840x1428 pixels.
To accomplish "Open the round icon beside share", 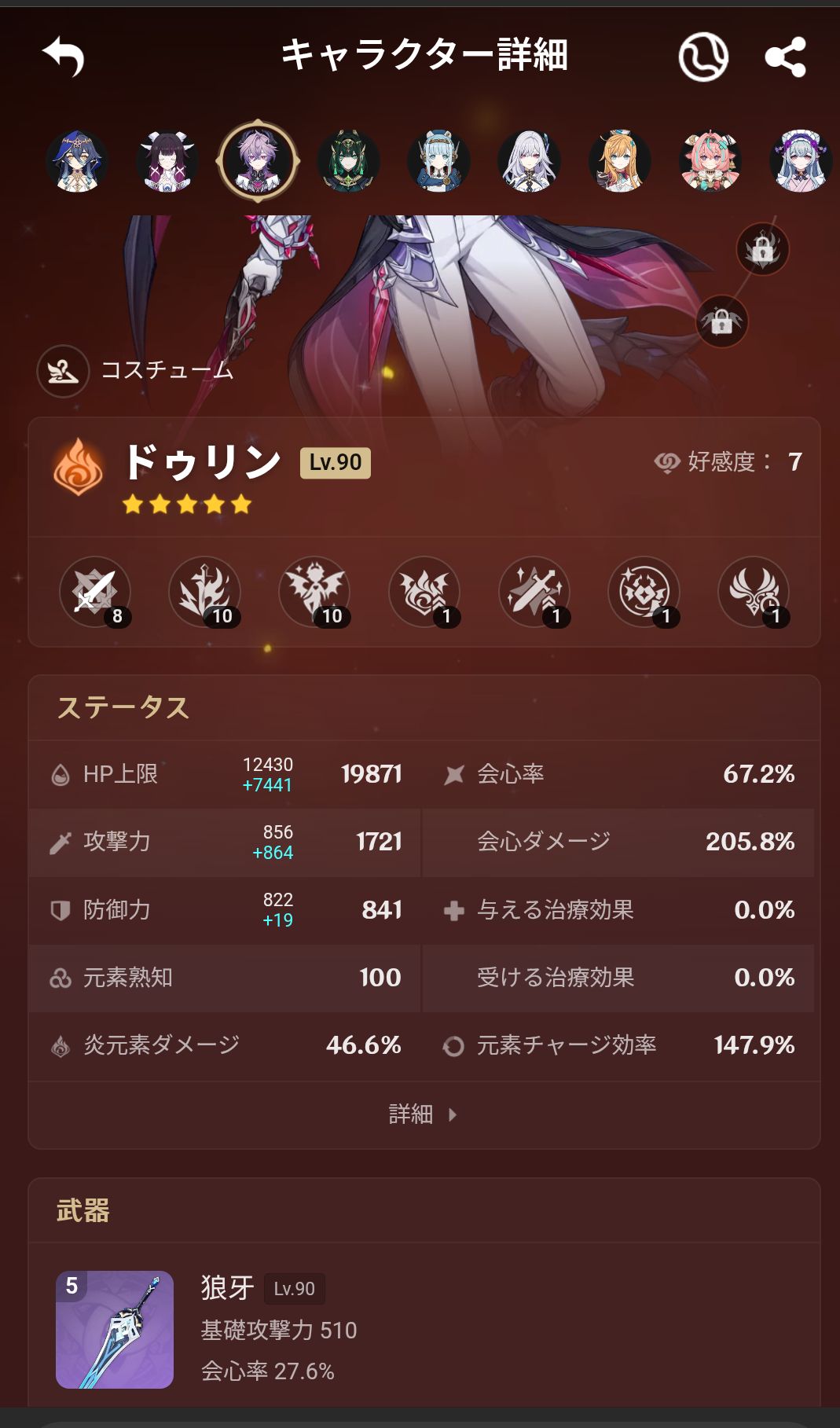I will [702, 57].
